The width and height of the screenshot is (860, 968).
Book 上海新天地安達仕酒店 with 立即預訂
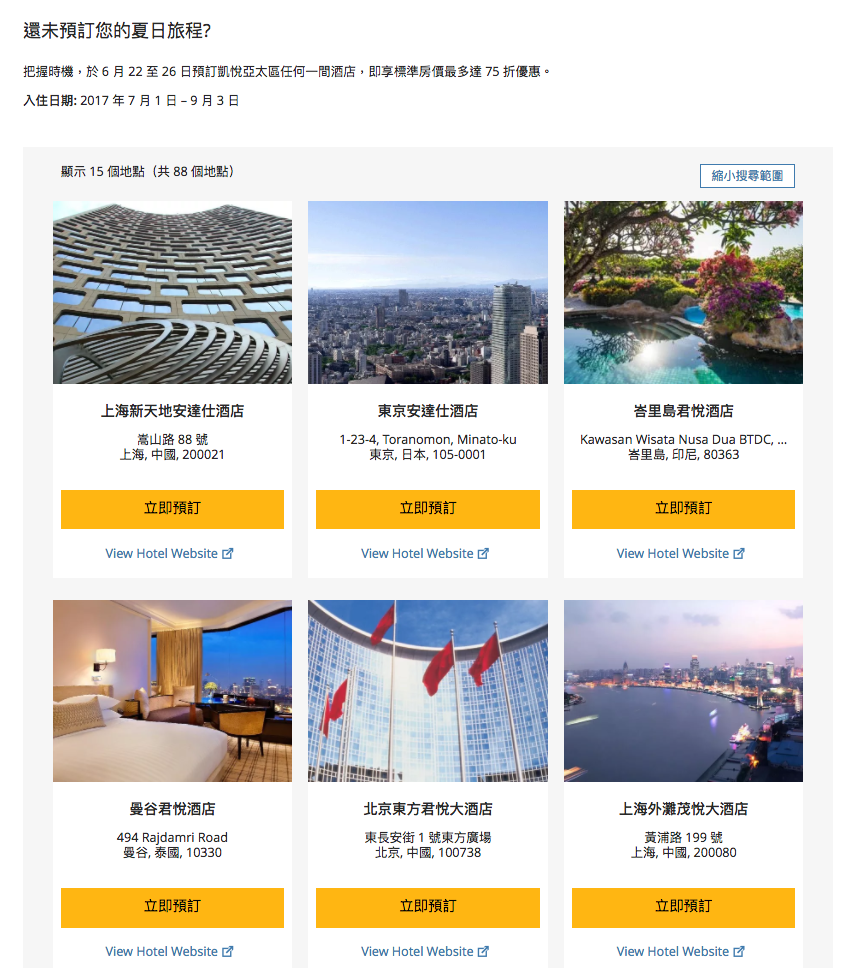click(x=172, y=509)
